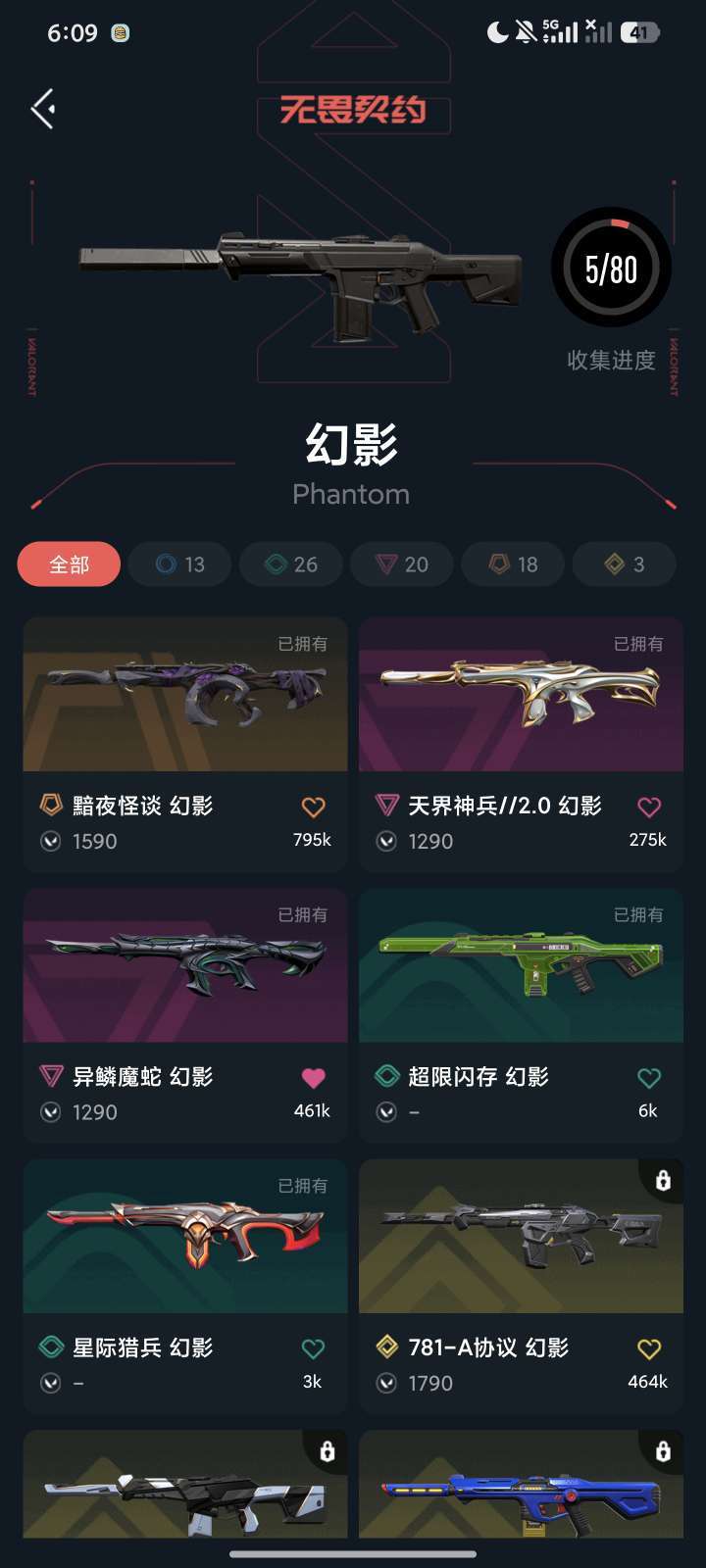This screenshot has width=706, height=1568.
Task: Unlike the 异鳞魔蛇 幻影 skin
Action: click(x=313, y=1078)
